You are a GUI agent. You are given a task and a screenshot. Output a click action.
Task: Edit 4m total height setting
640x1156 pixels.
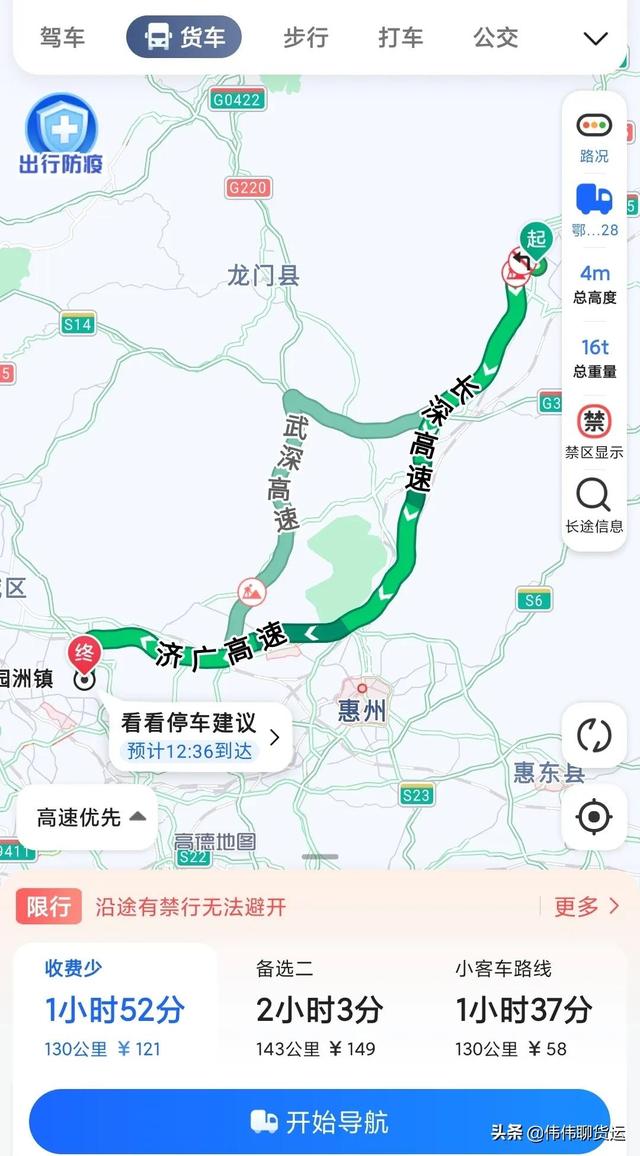(594, 283)
